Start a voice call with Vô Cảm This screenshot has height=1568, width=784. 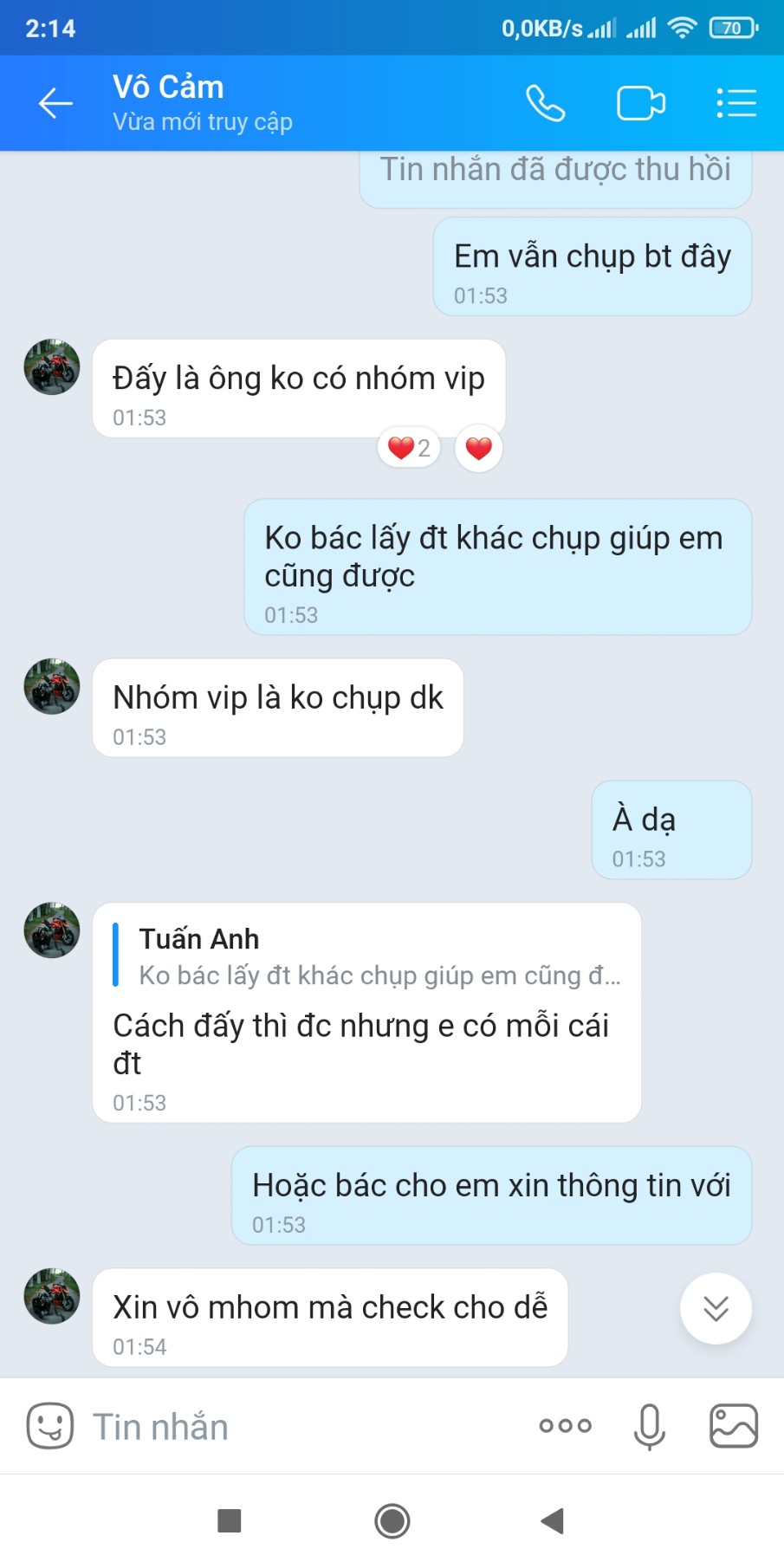tap(545, 103)
